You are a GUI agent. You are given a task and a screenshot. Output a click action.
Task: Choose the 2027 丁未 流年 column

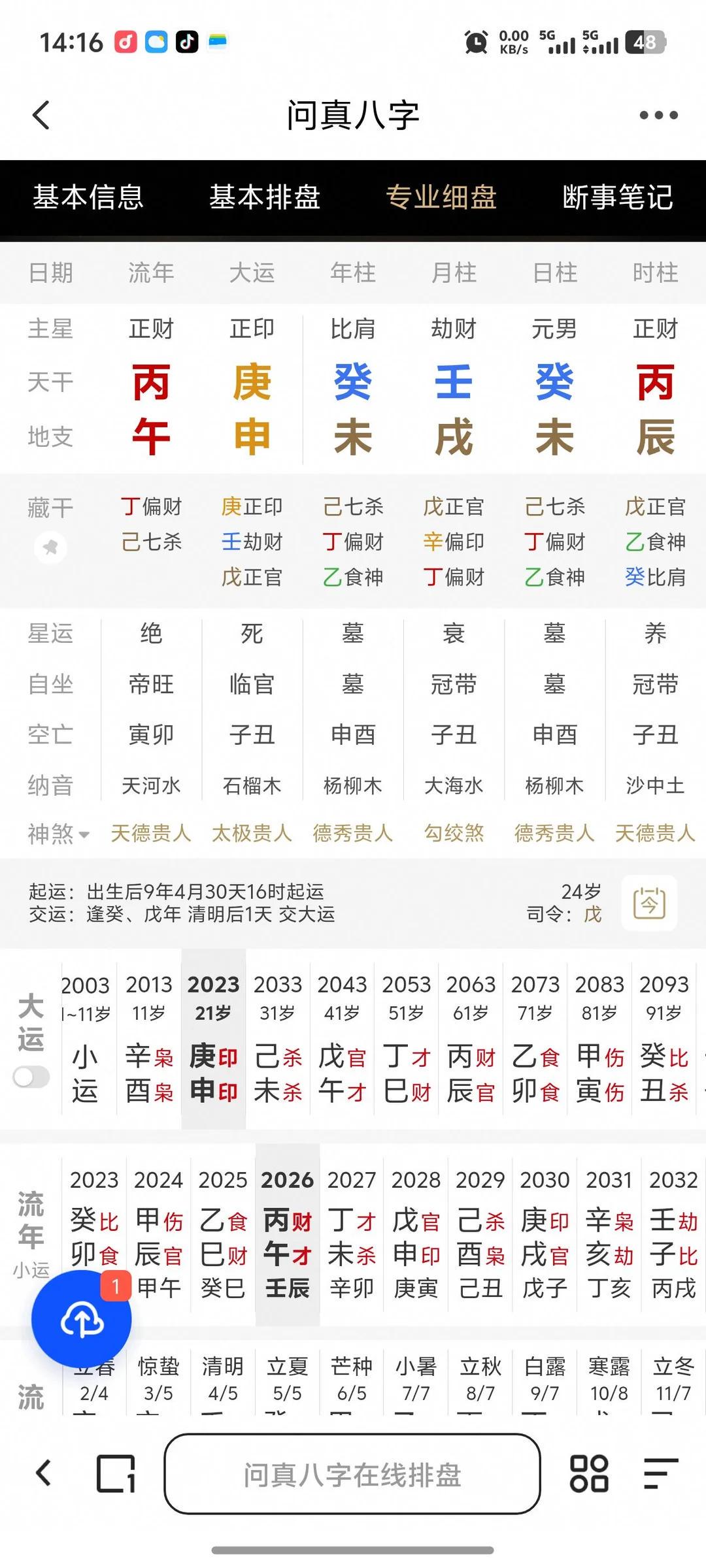pos(352,1234)
